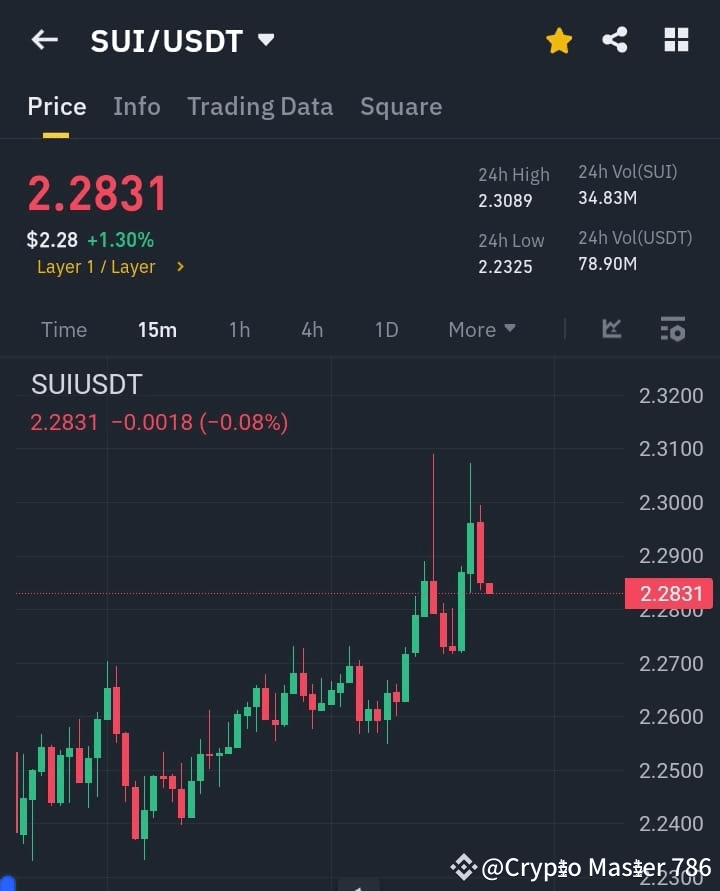Screen dimensions: 720x891
Task: Click the SUIUSDT chart legend text
Action: tap(85, 384)
